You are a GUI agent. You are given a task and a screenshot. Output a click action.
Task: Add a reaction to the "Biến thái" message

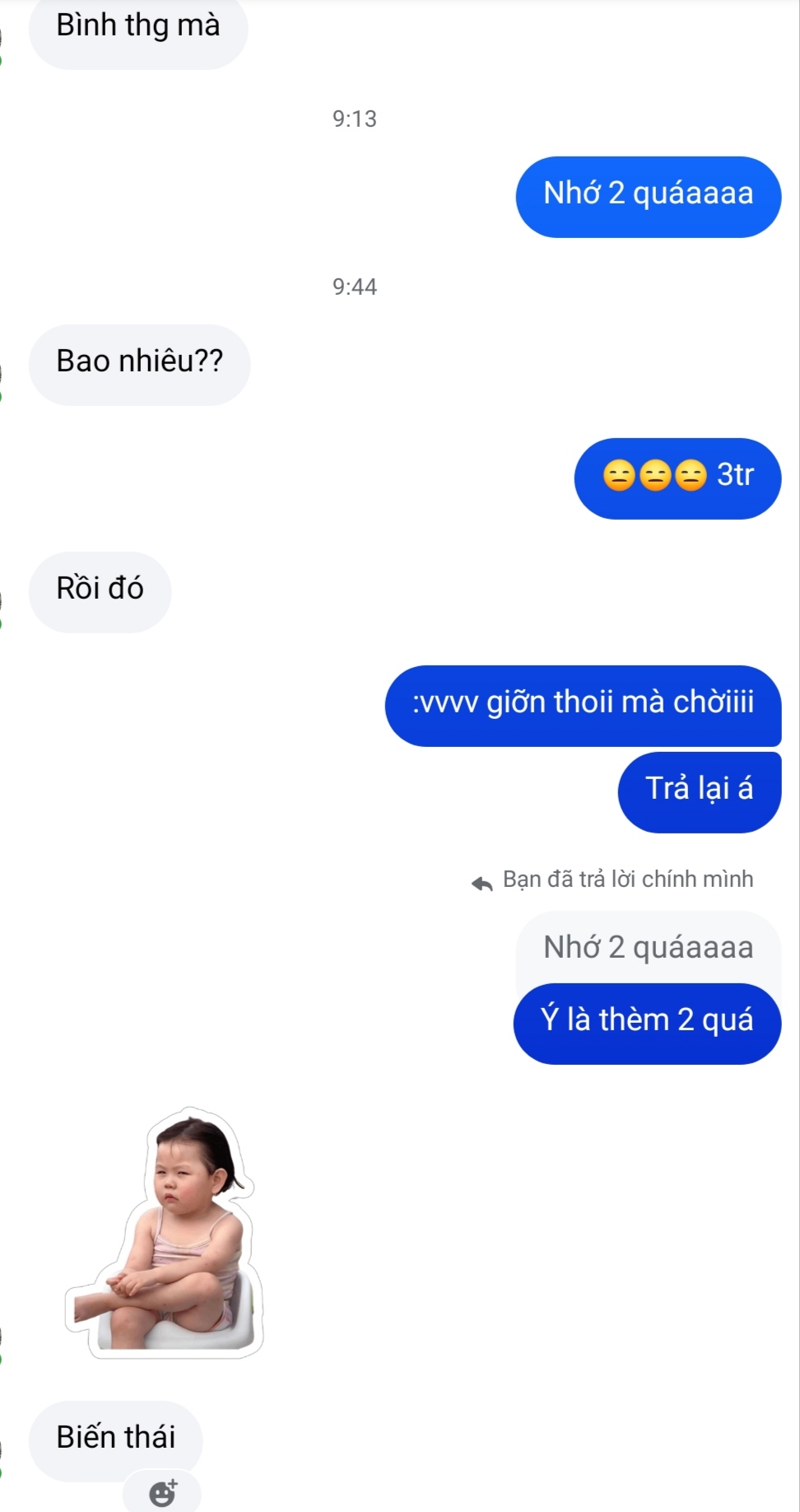[163, 1492]
